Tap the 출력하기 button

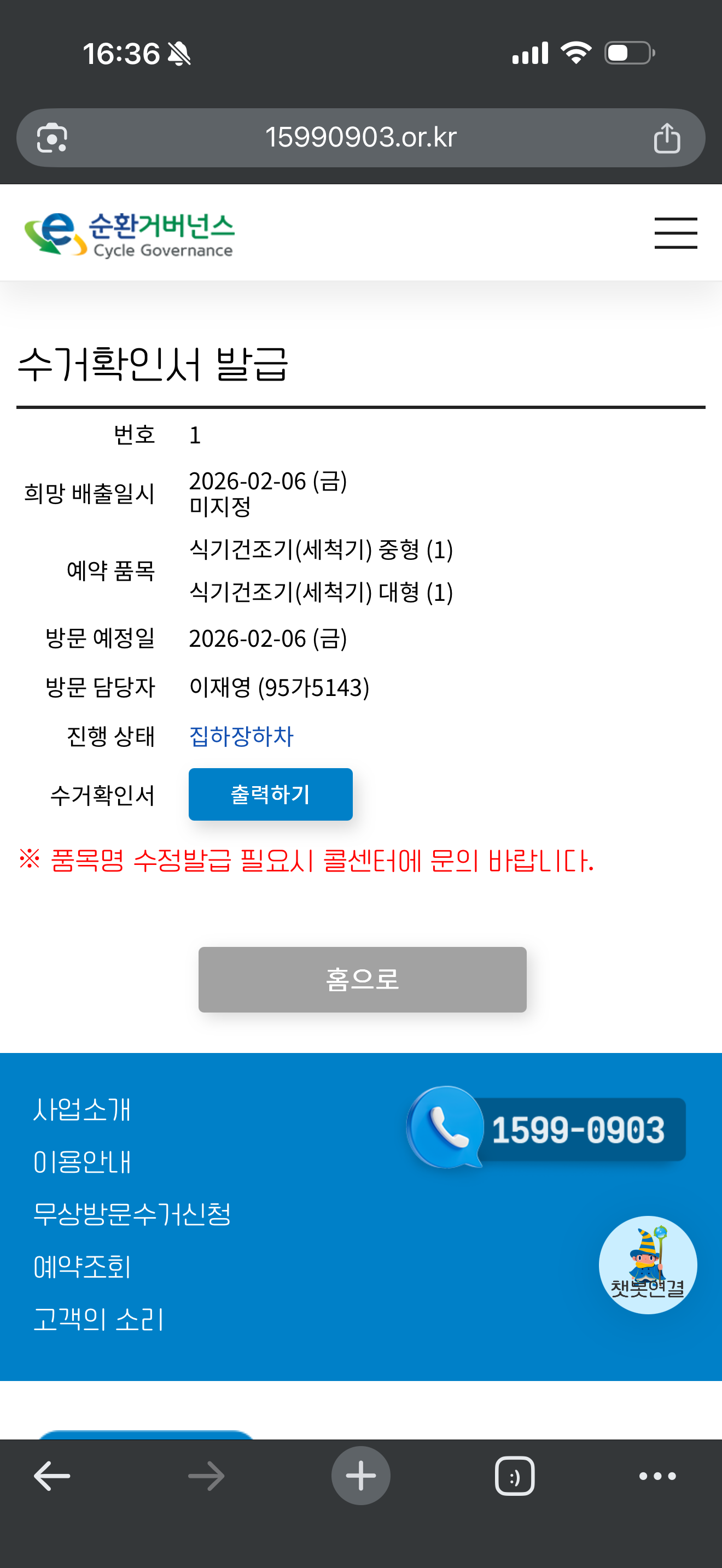(270, 794)
